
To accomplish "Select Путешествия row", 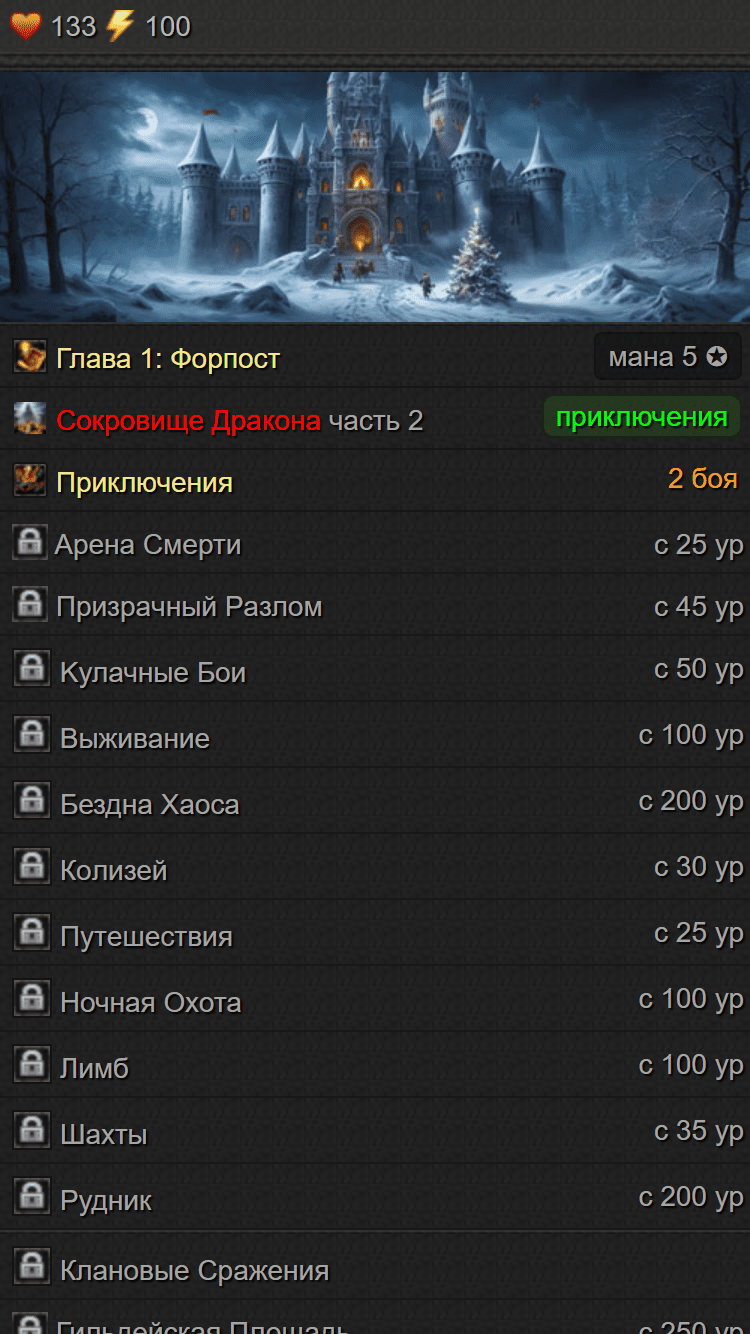I will [x=146, y=937].
